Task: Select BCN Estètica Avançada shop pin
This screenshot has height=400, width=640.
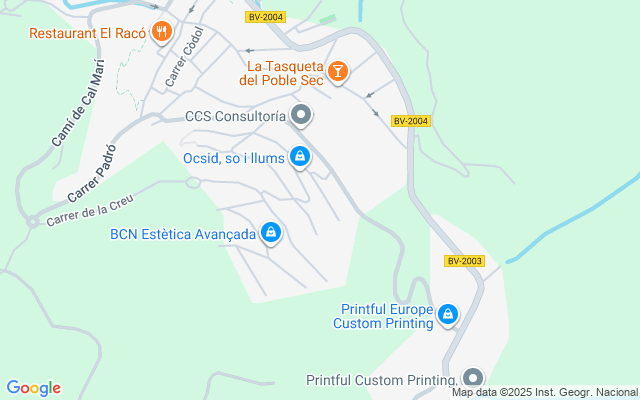Action: click(270, 234)
